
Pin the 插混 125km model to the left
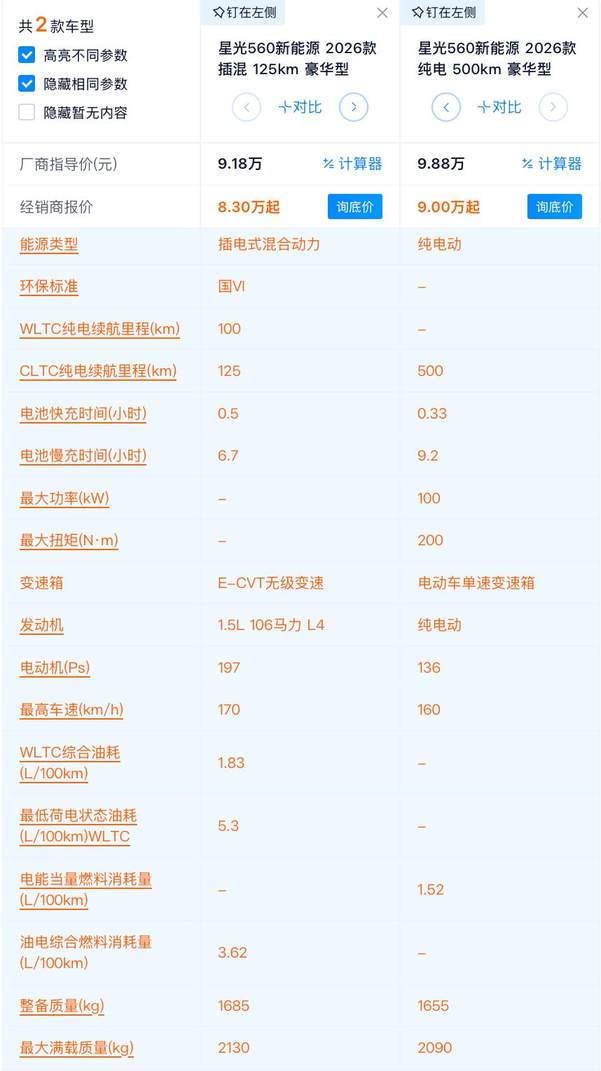point(245,13)
